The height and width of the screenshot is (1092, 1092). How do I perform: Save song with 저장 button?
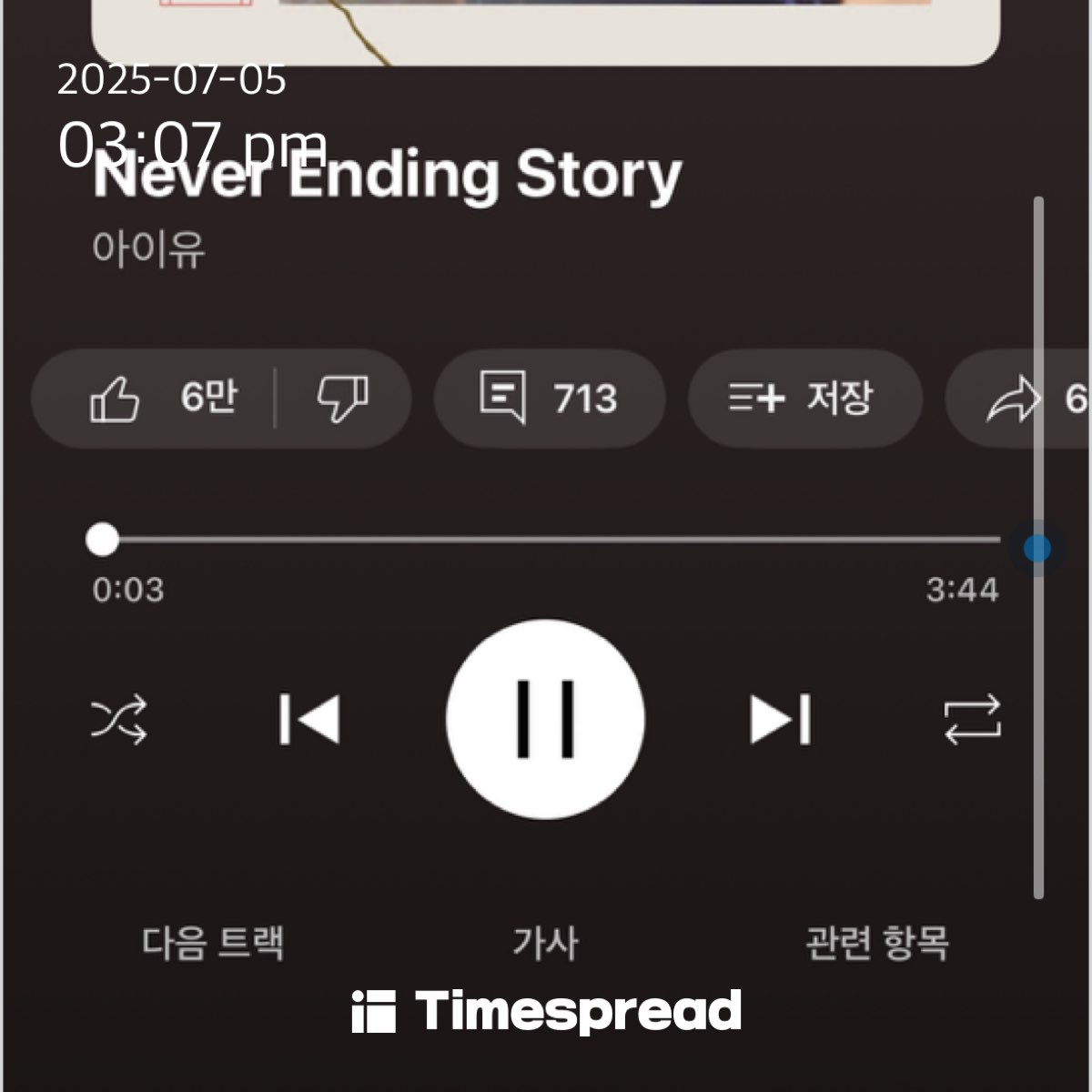click(804, 399)
